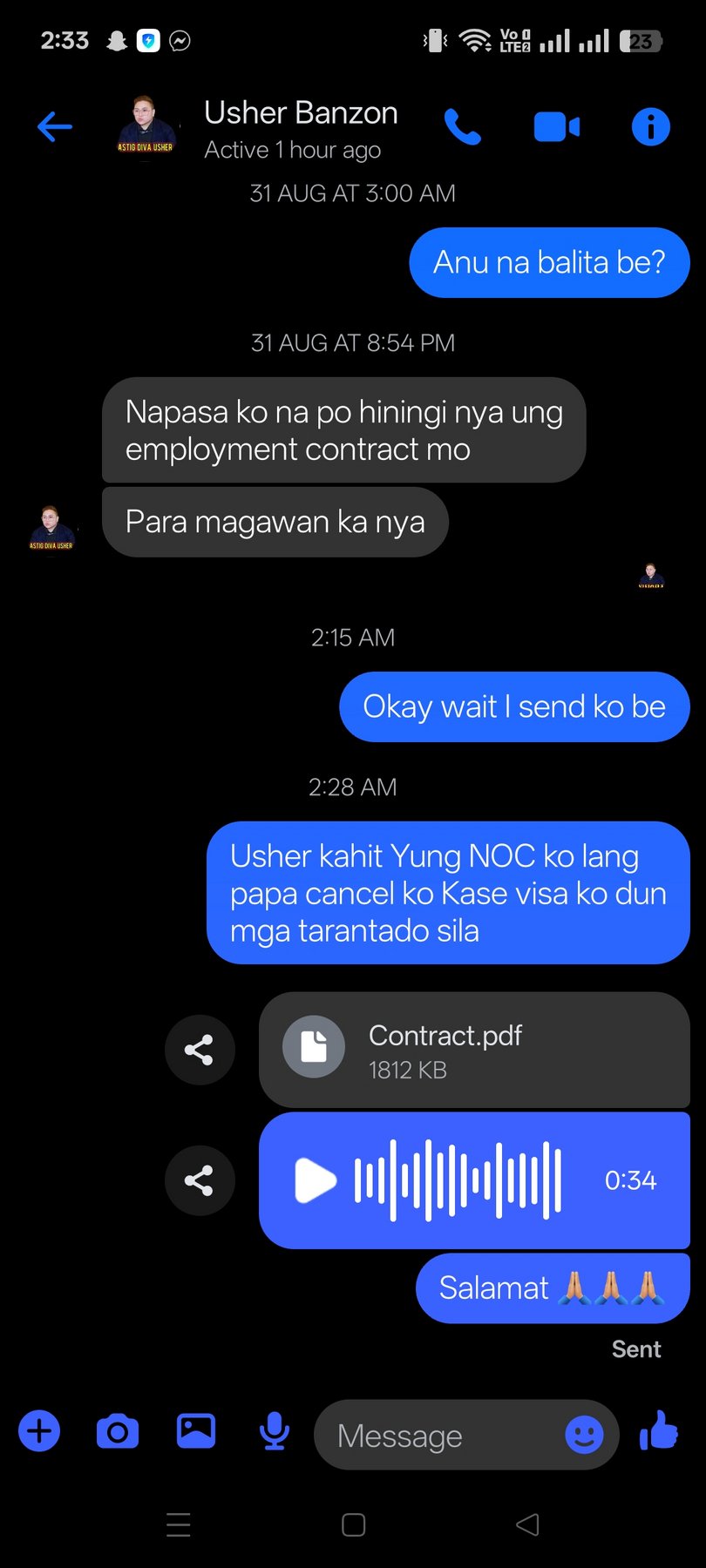The width and height of the screenshot is (706, 1568).
Task: Record a voice message with microphone
Action: (x=275, y=1431)
